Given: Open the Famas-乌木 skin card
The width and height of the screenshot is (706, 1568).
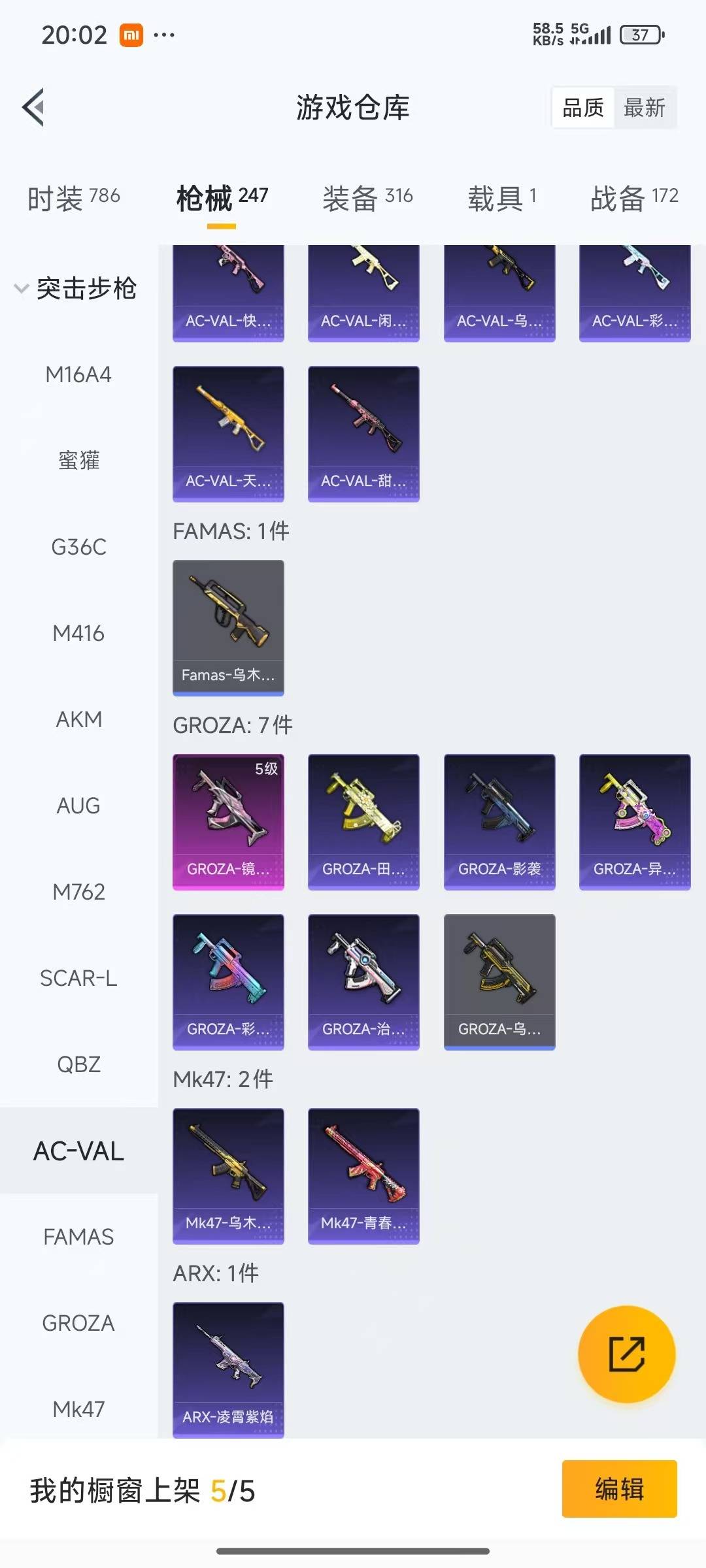Looking at the screenshot, I should 228,626.
